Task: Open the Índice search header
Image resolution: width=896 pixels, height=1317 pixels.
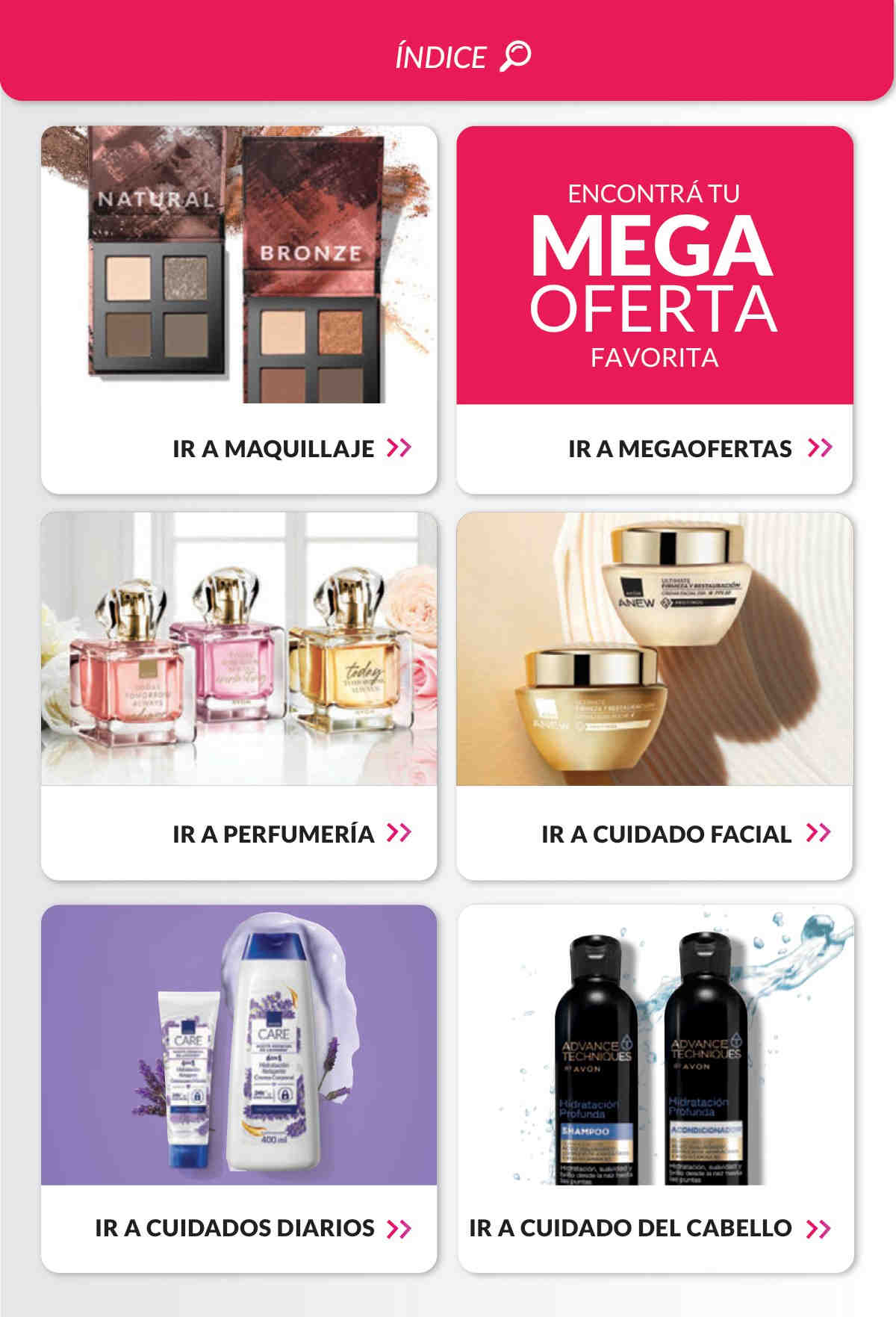Action: 462,57
